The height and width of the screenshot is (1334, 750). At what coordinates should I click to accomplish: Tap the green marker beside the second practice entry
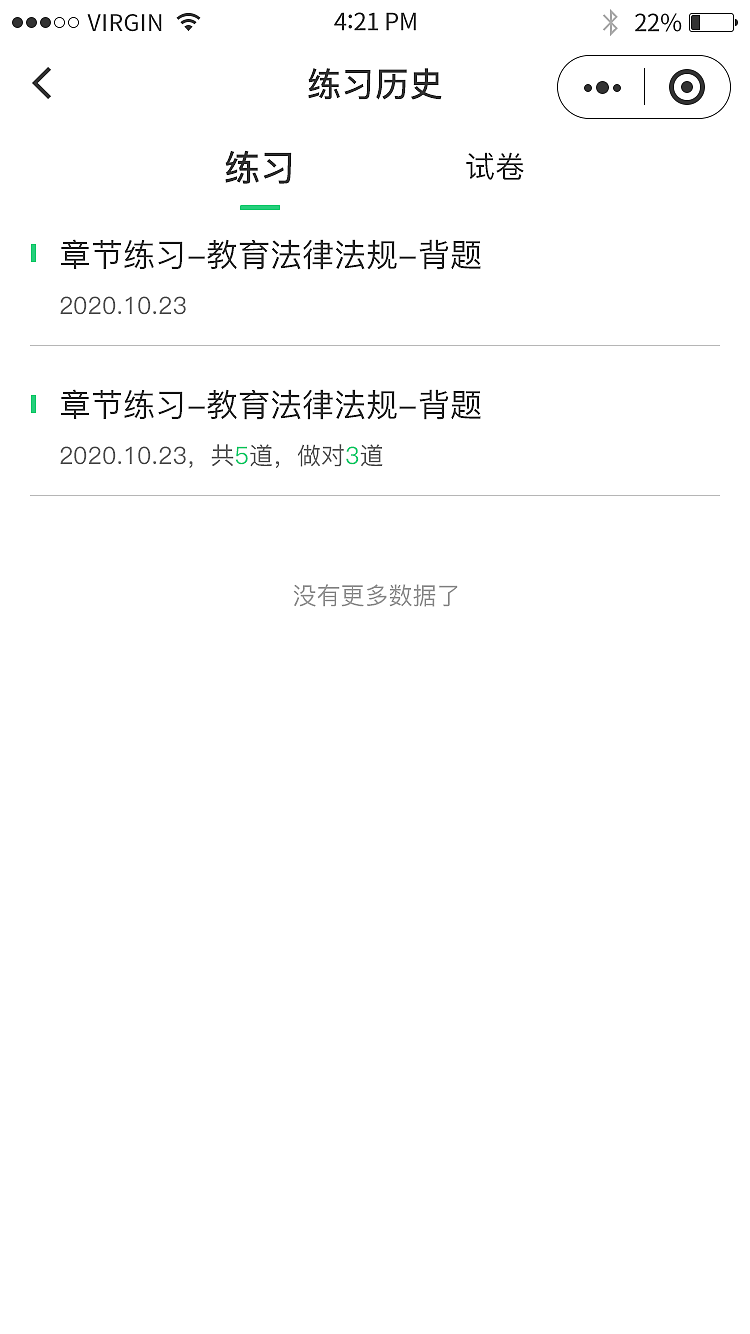tap(31, 404)
